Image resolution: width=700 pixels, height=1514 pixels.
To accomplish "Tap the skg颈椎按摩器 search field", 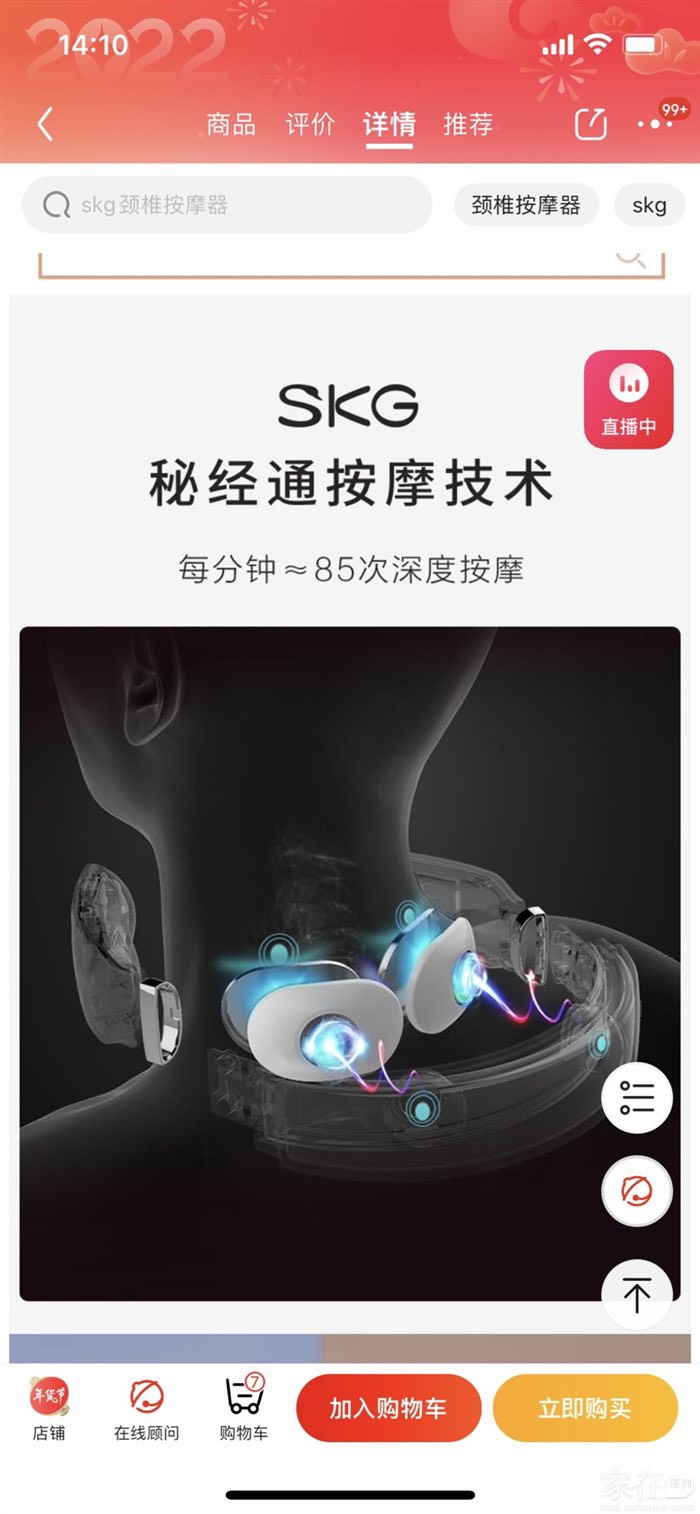I will (227, 205).
